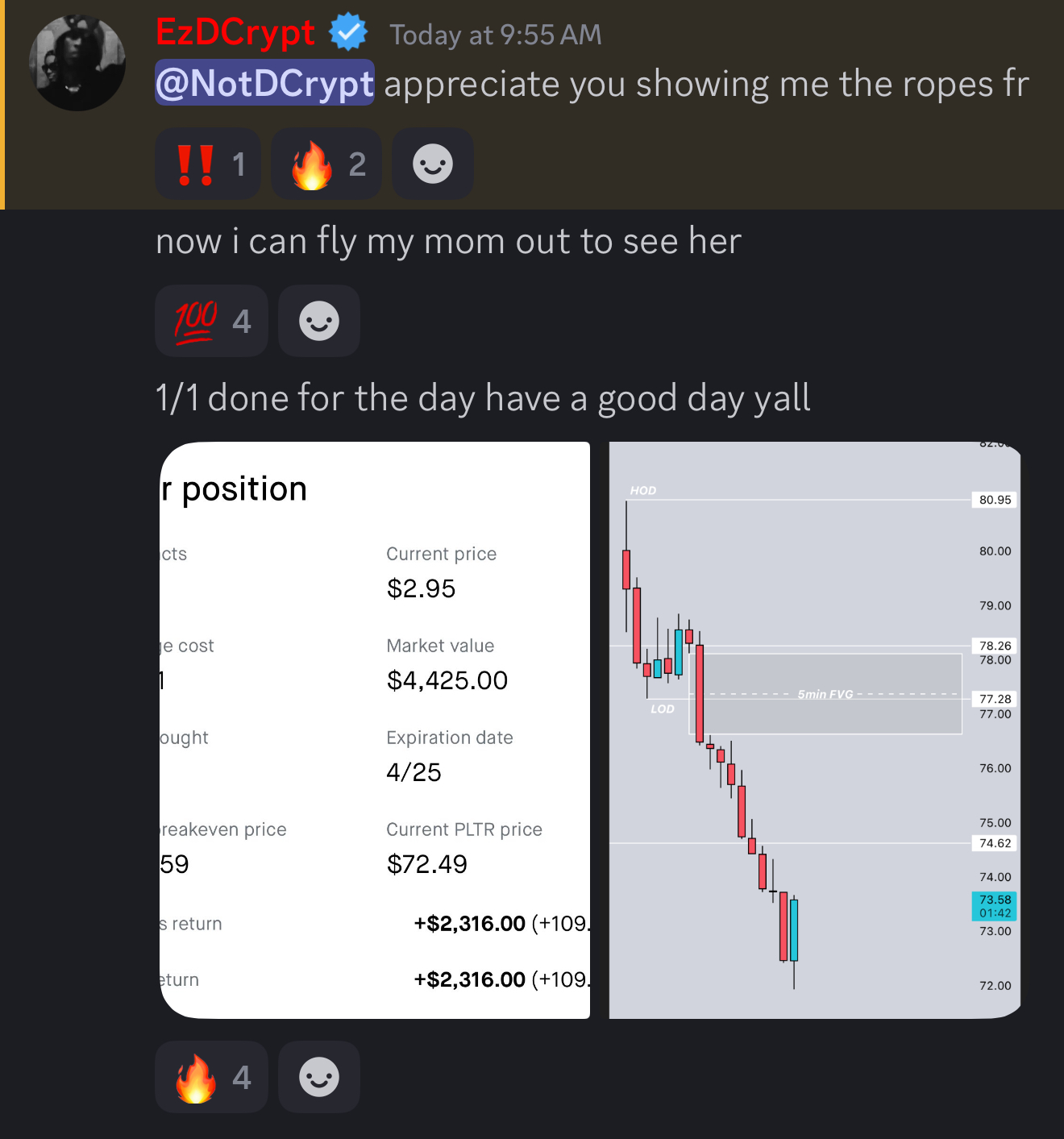Add a reaction below the attached images
The width and height of the screenshot is (1064, 1139).
tap(319, 1077)
